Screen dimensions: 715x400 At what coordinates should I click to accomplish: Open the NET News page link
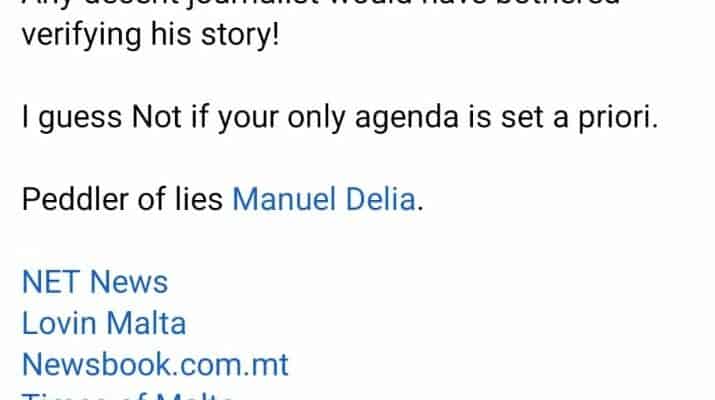click(95, 283)
